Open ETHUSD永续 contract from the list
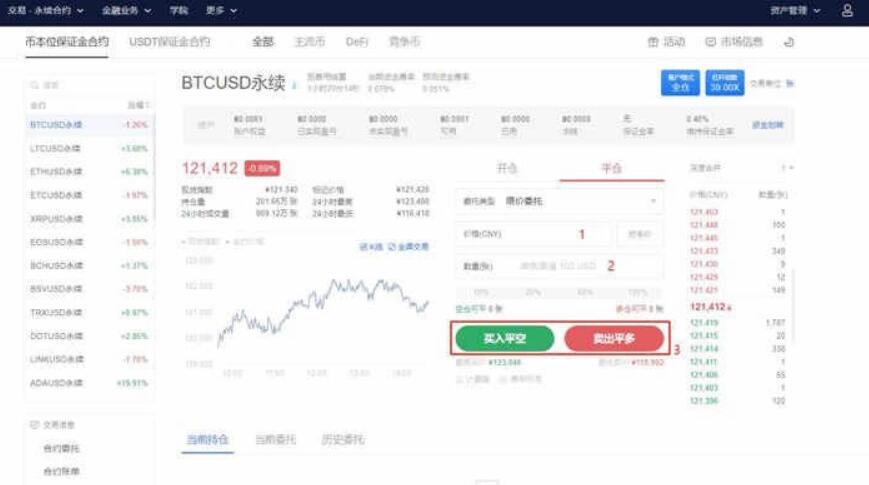Screen dimensions: 869x485 (x=57, y=171)
